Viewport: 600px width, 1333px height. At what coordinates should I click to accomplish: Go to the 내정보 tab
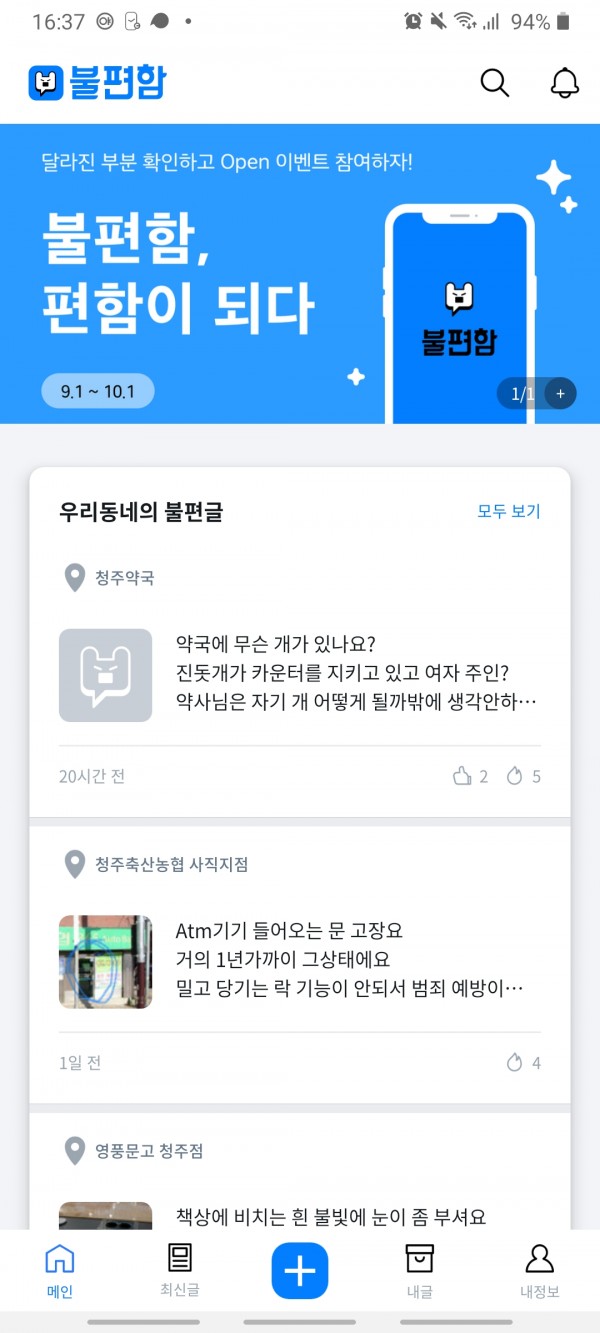[539, 1270]
